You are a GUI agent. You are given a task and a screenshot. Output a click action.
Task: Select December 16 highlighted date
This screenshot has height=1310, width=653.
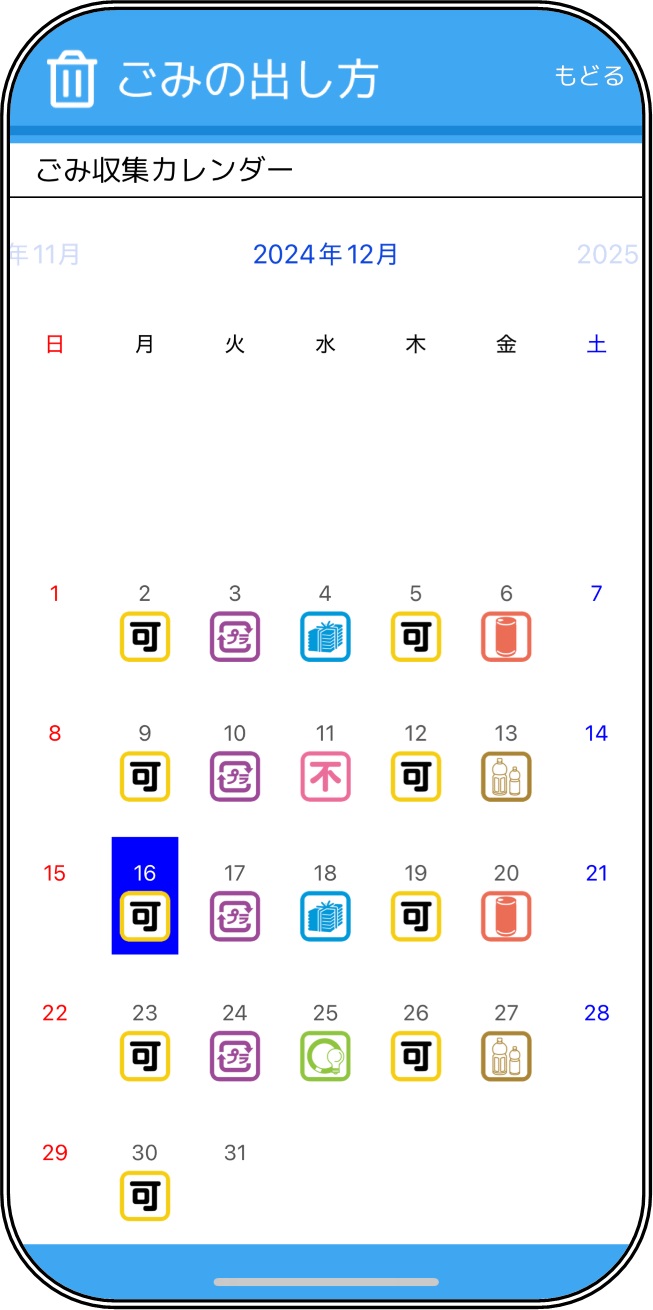145,896
